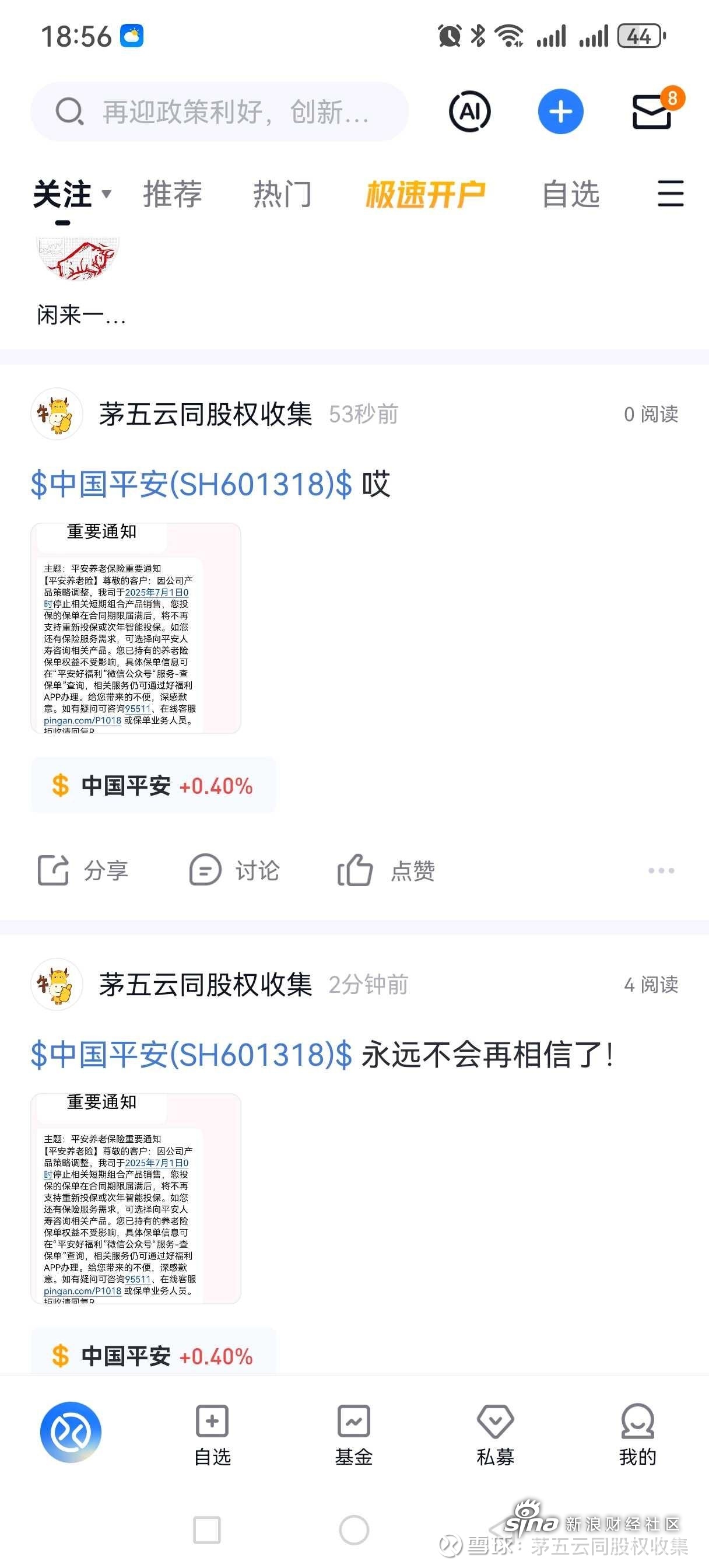Open the 极速开户 tab

[x=425, y=195]
